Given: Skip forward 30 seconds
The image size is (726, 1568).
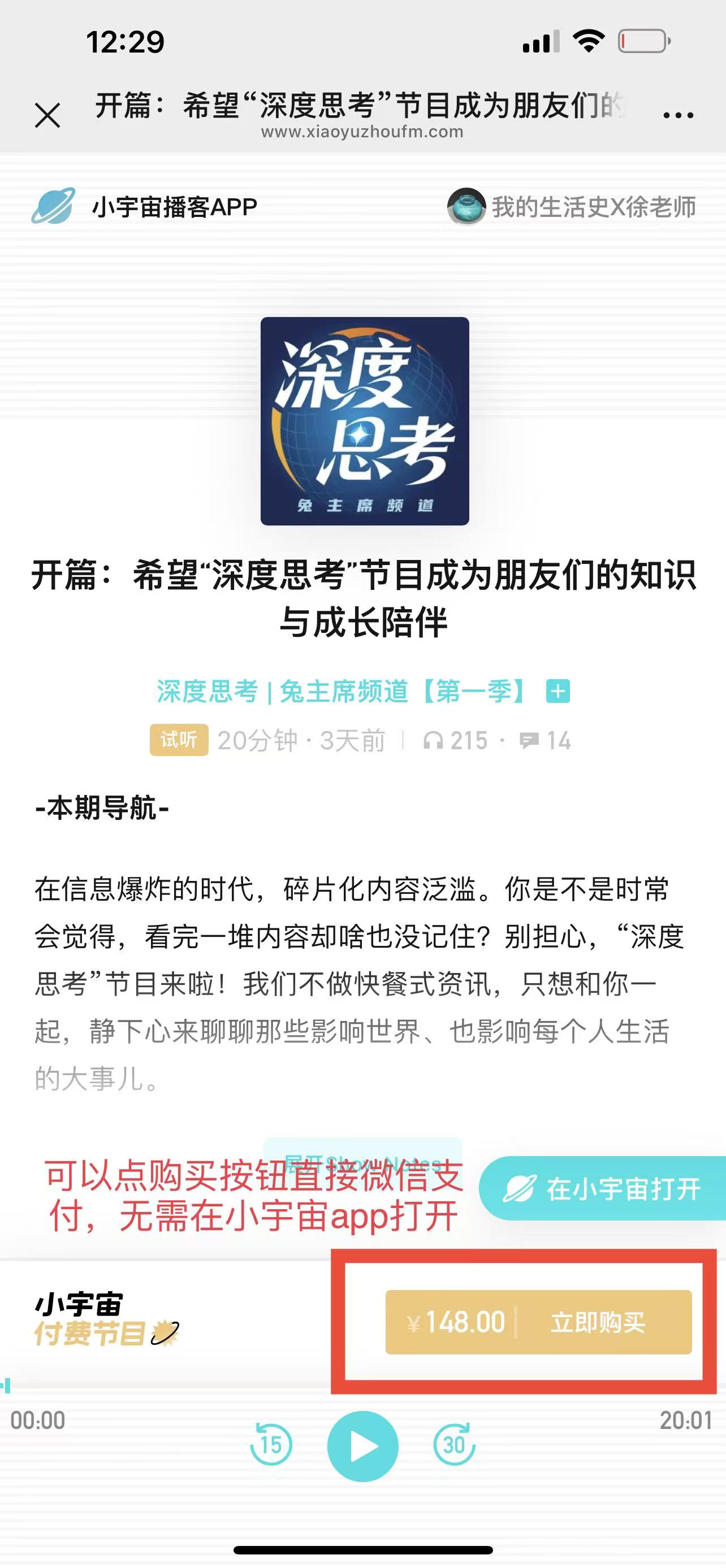Looking at the screenshot, I should pyautogui.click(x=455, y=1444).
